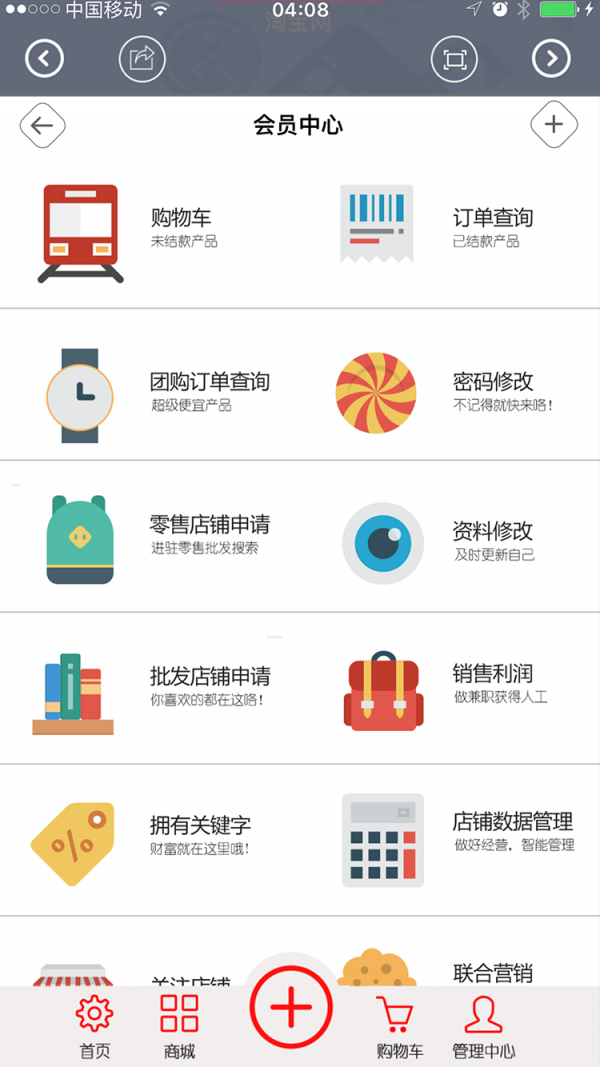The width and height of the screenshot is (600, 1067).
Task: Go back using the diamond arrow
Action: click(42, 125)
